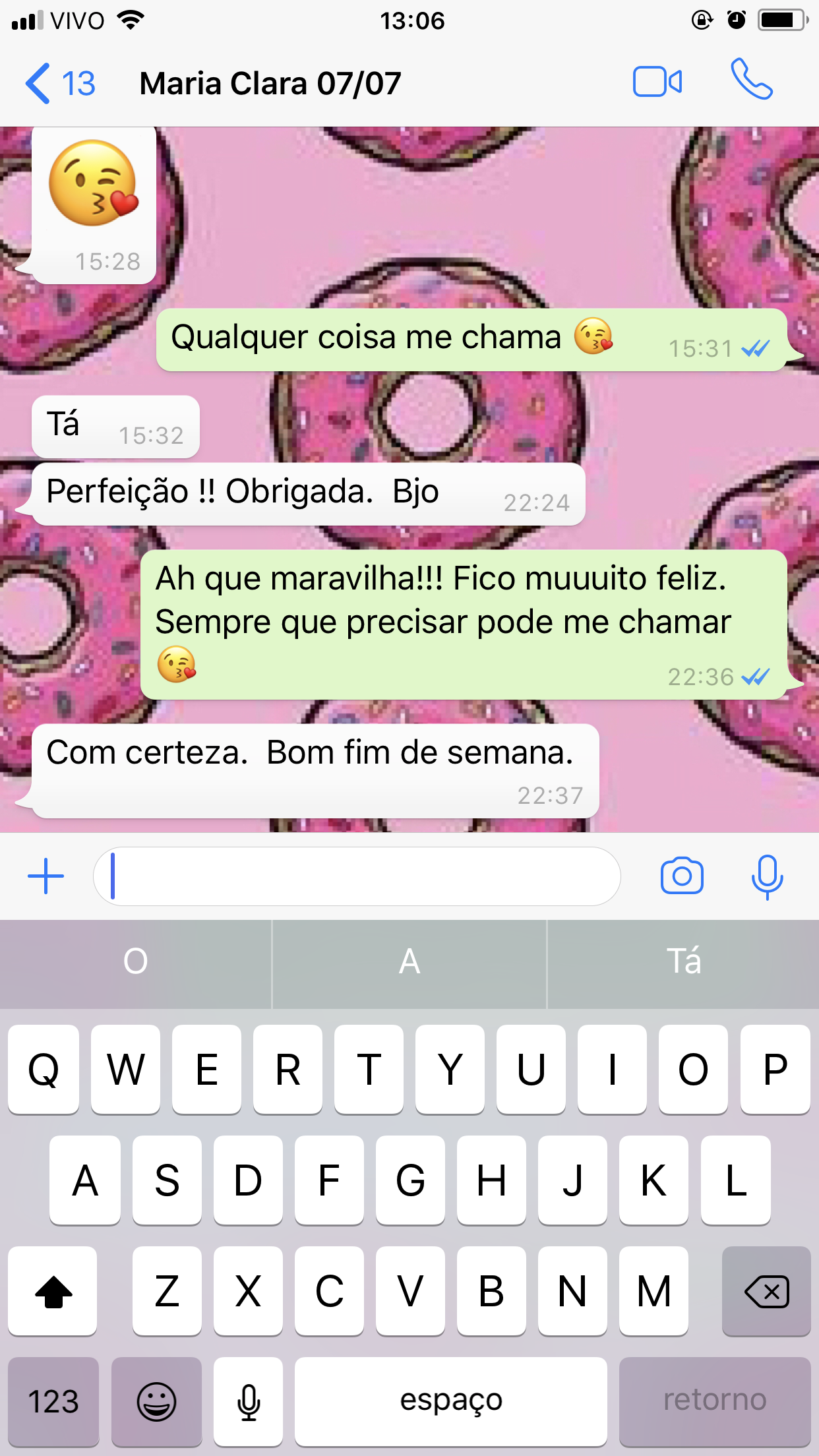Open the camera from the message bar

pos(682,876)
